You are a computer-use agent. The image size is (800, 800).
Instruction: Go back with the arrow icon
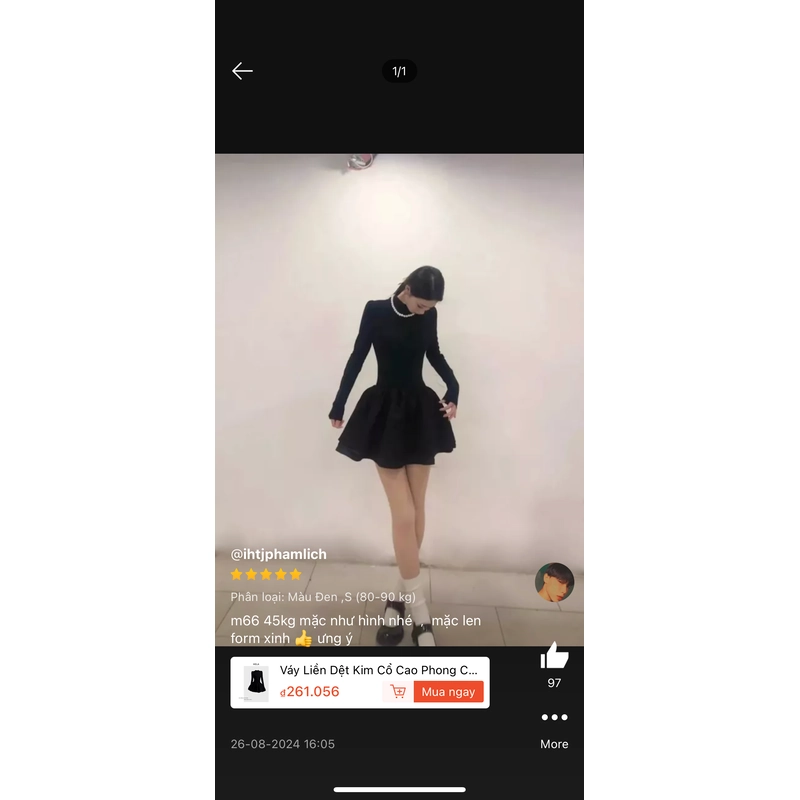click(x=242, y=71)
